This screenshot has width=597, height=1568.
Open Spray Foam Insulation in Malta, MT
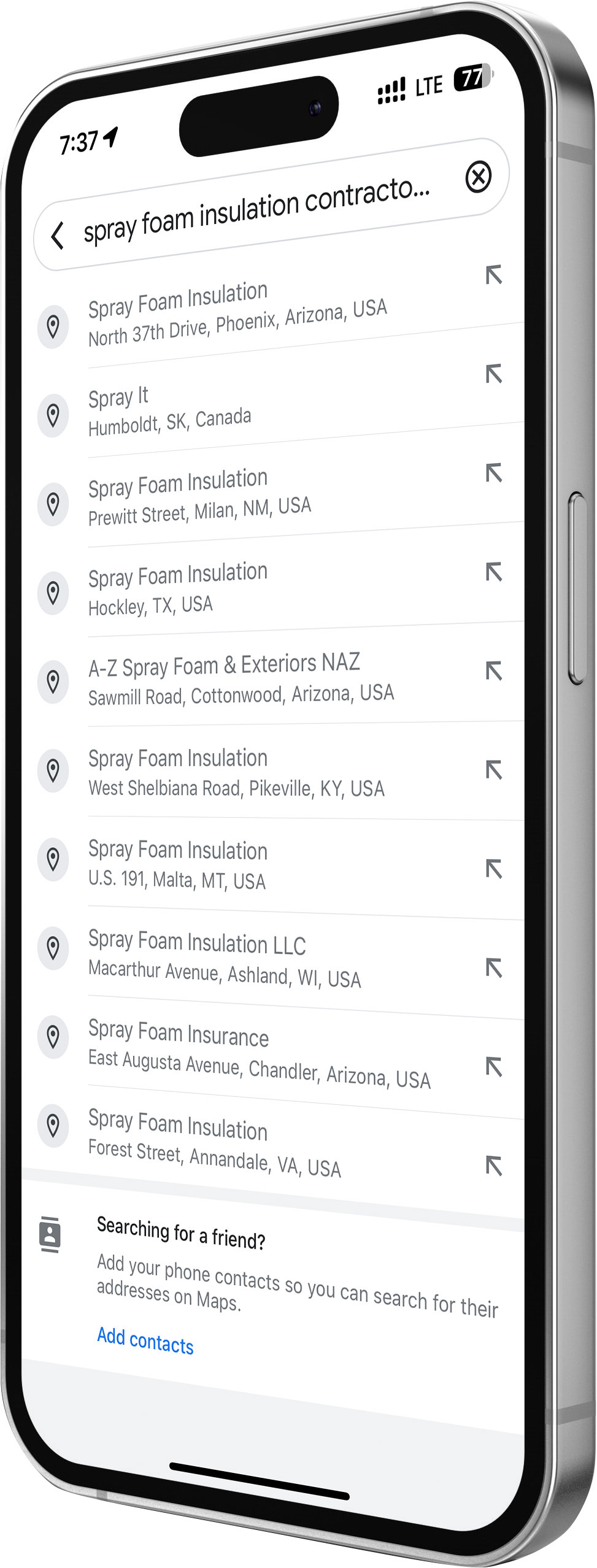point(178,864)
